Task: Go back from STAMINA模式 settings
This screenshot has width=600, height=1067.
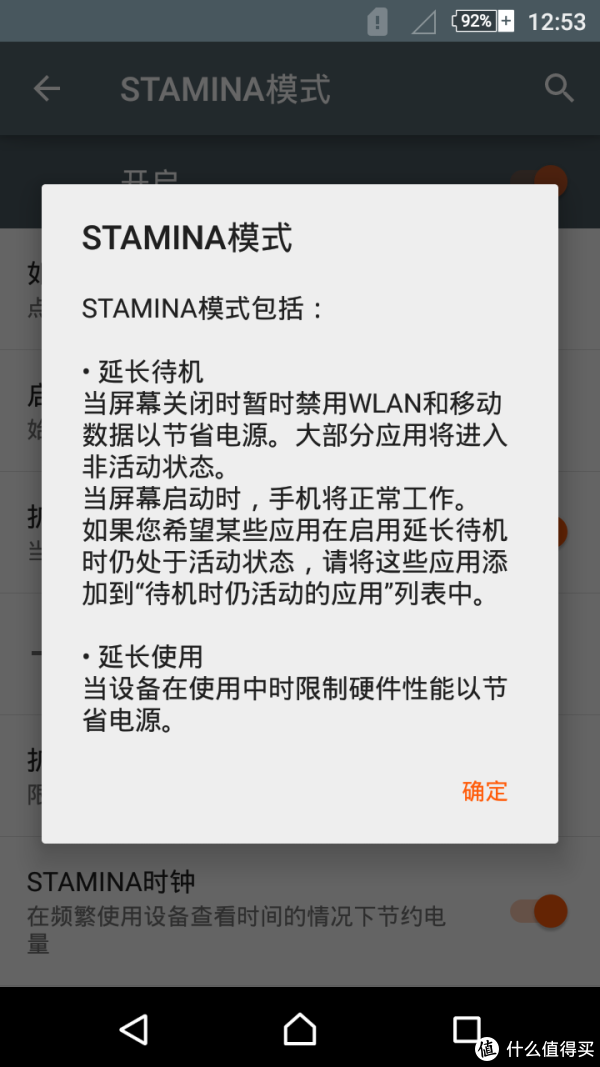Action: [x=47, y=89]
